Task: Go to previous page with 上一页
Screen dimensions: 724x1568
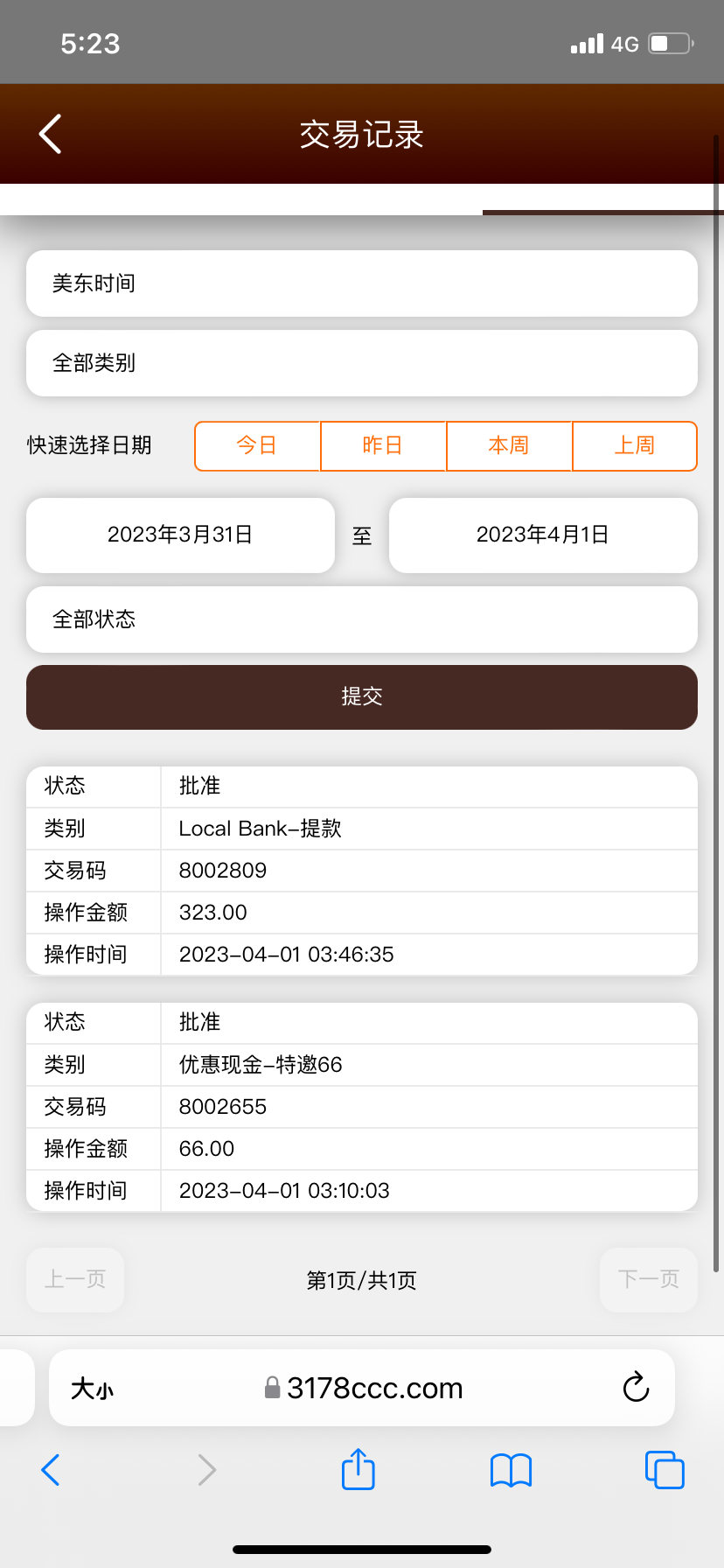Action: [75, 1279]
